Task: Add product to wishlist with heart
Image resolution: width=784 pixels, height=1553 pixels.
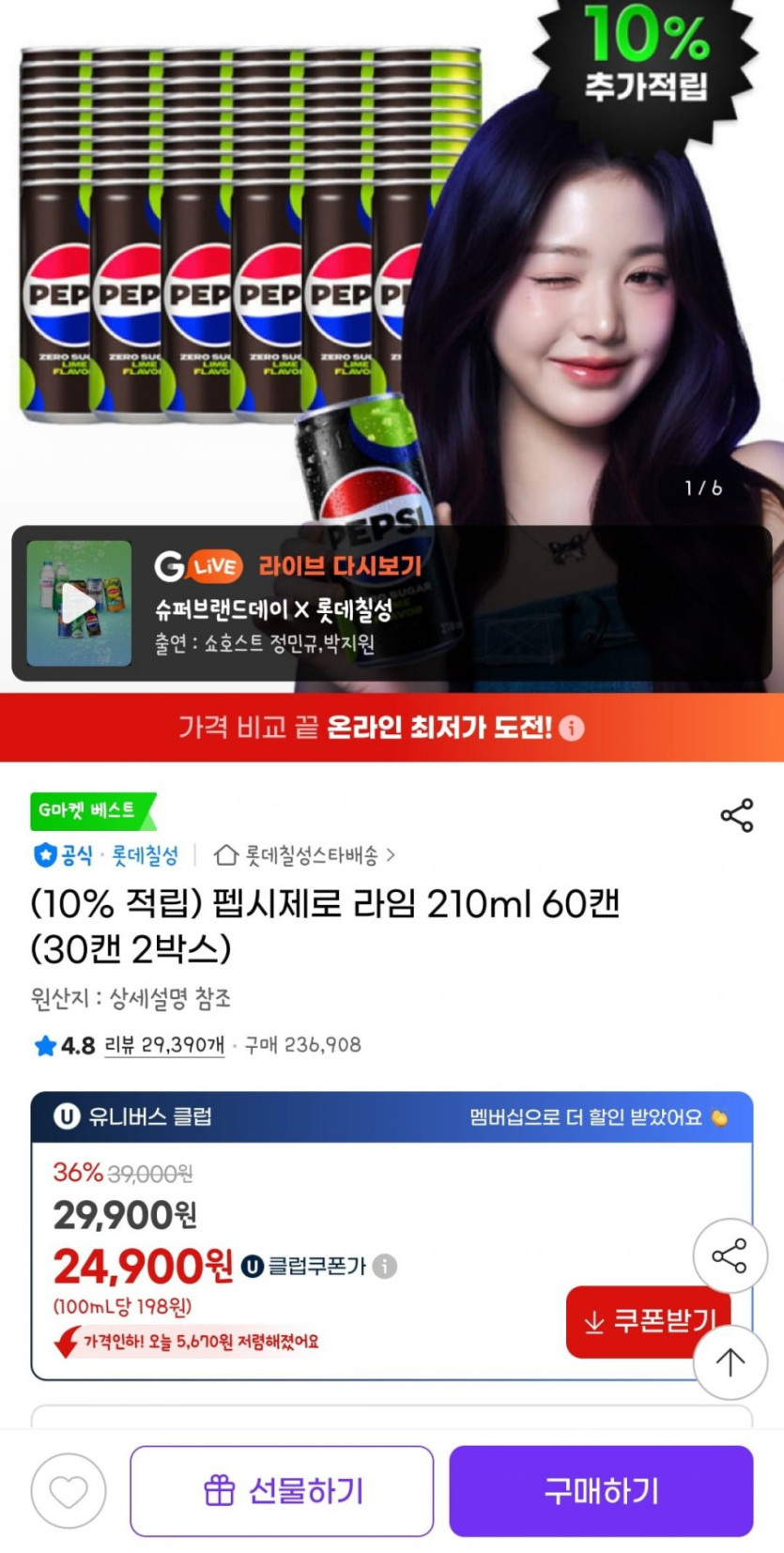Action: coord(69,1490)
